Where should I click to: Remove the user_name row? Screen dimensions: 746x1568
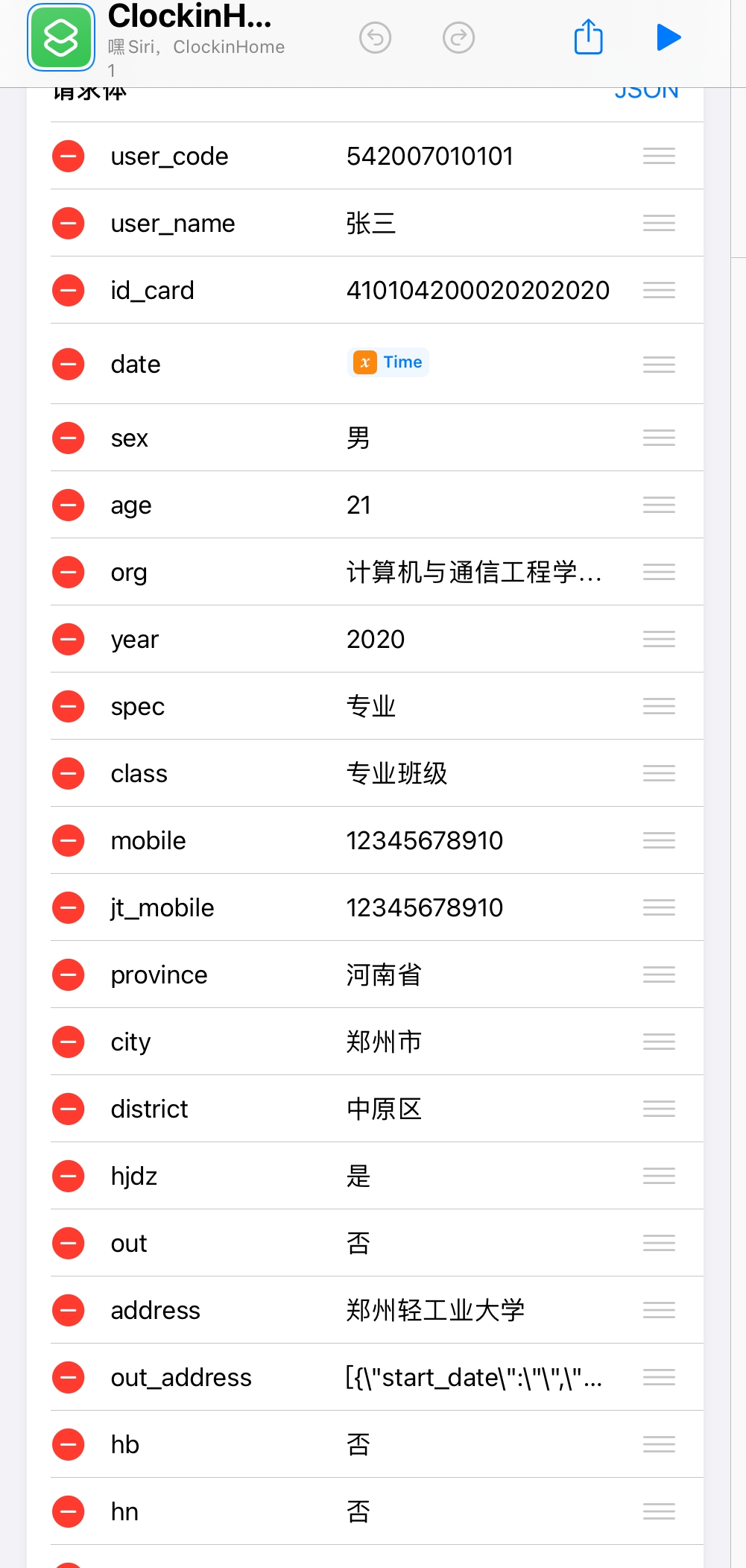[69, 224]
